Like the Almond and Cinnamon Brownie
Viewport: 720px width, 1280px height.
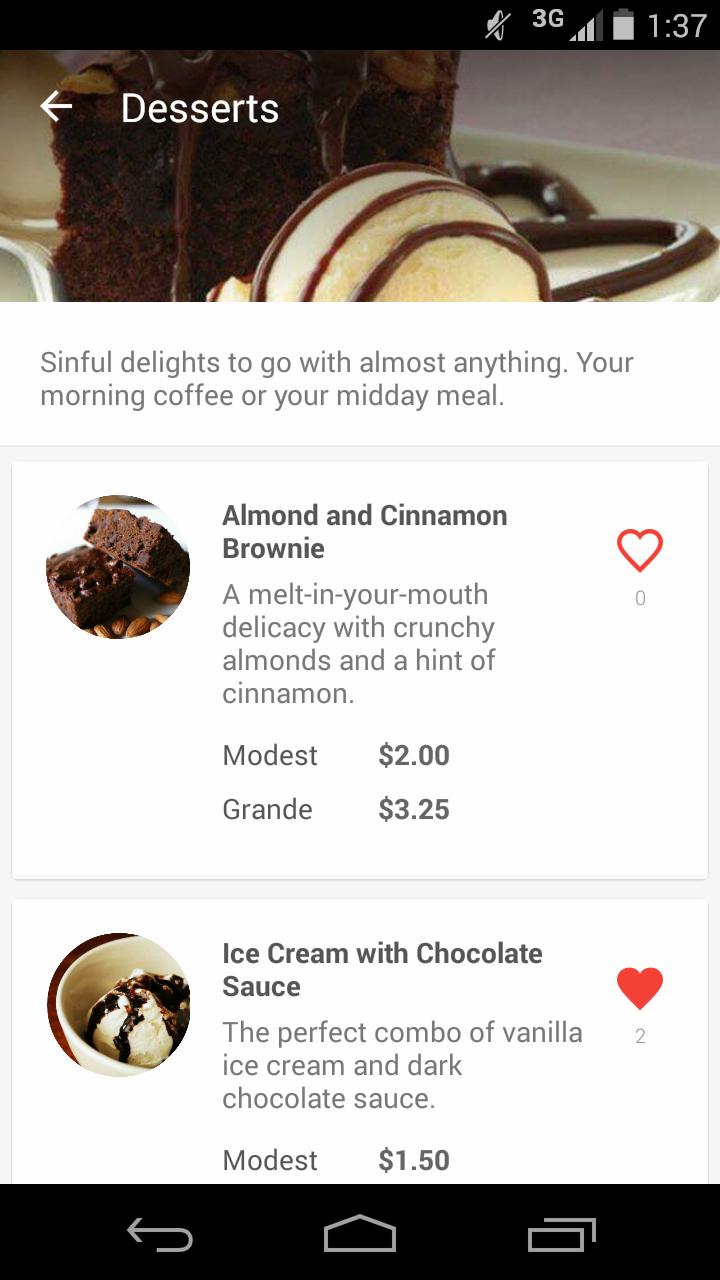click(x=640, y=551)
